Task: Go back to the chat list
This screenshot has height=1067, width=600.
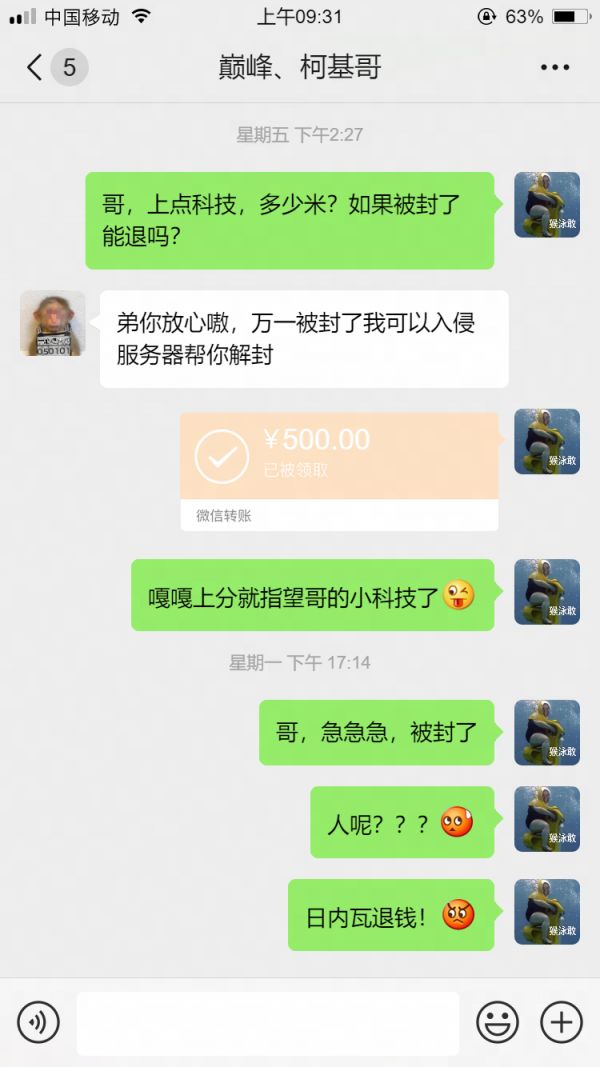Action: [35, 68]
